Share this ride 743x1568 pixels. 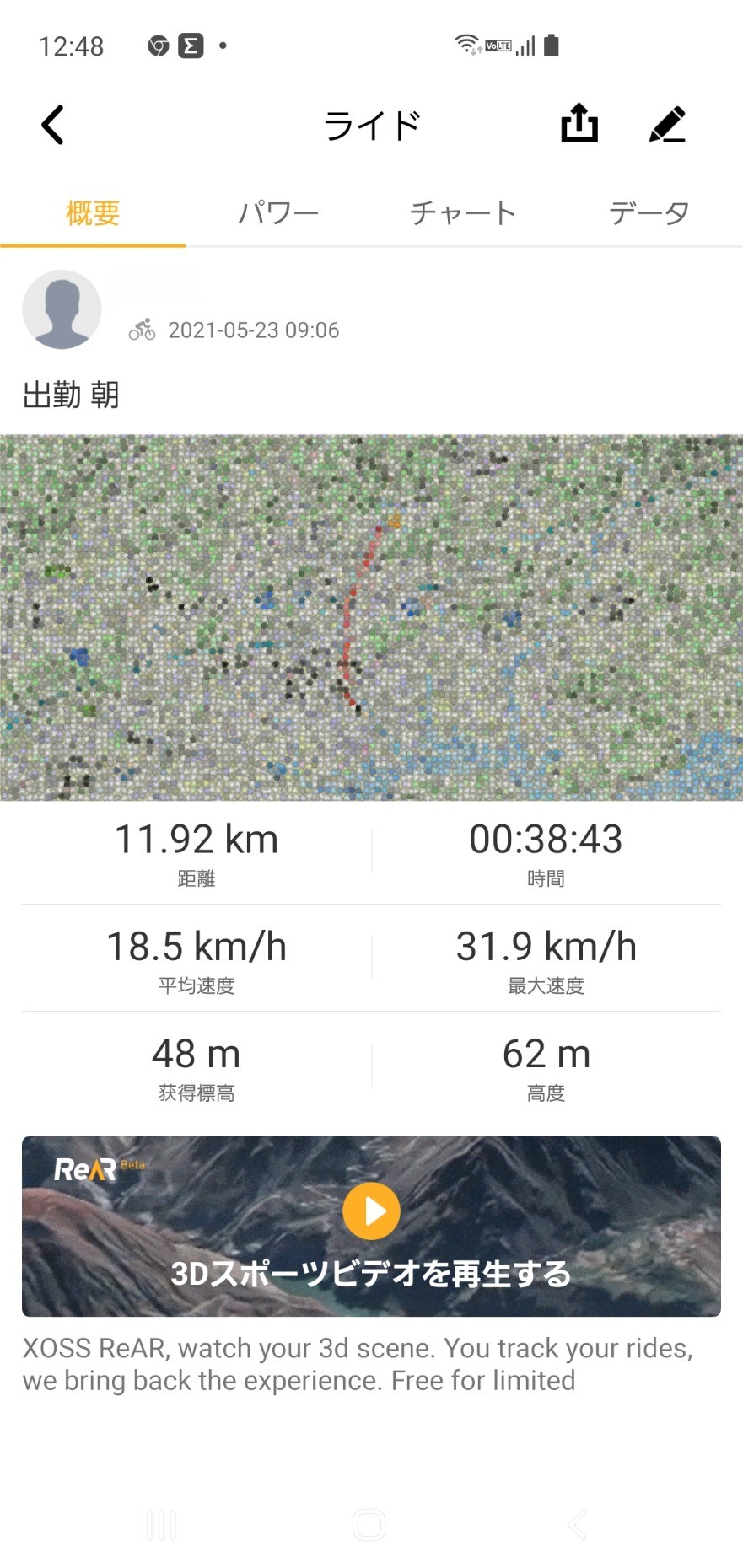tap(579, 123)
